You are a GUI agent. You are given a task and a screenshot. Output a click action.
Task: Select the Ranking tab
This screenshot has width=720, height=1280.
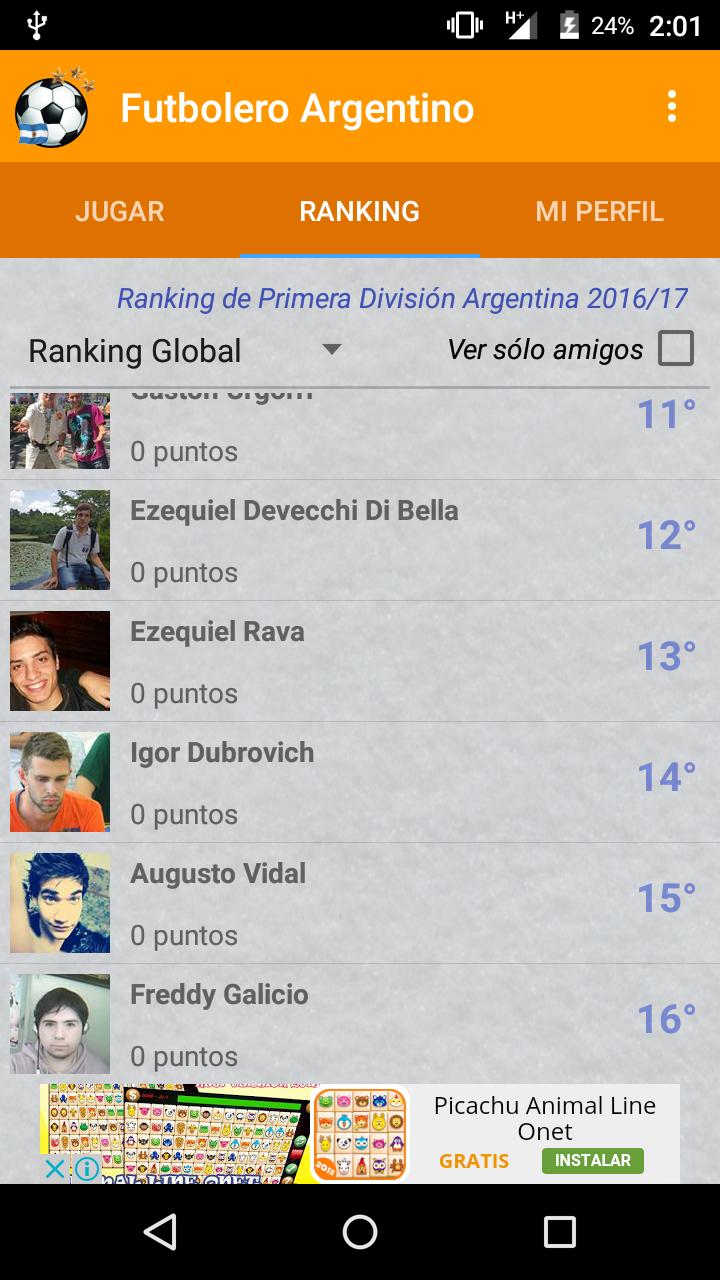point(359,211)
